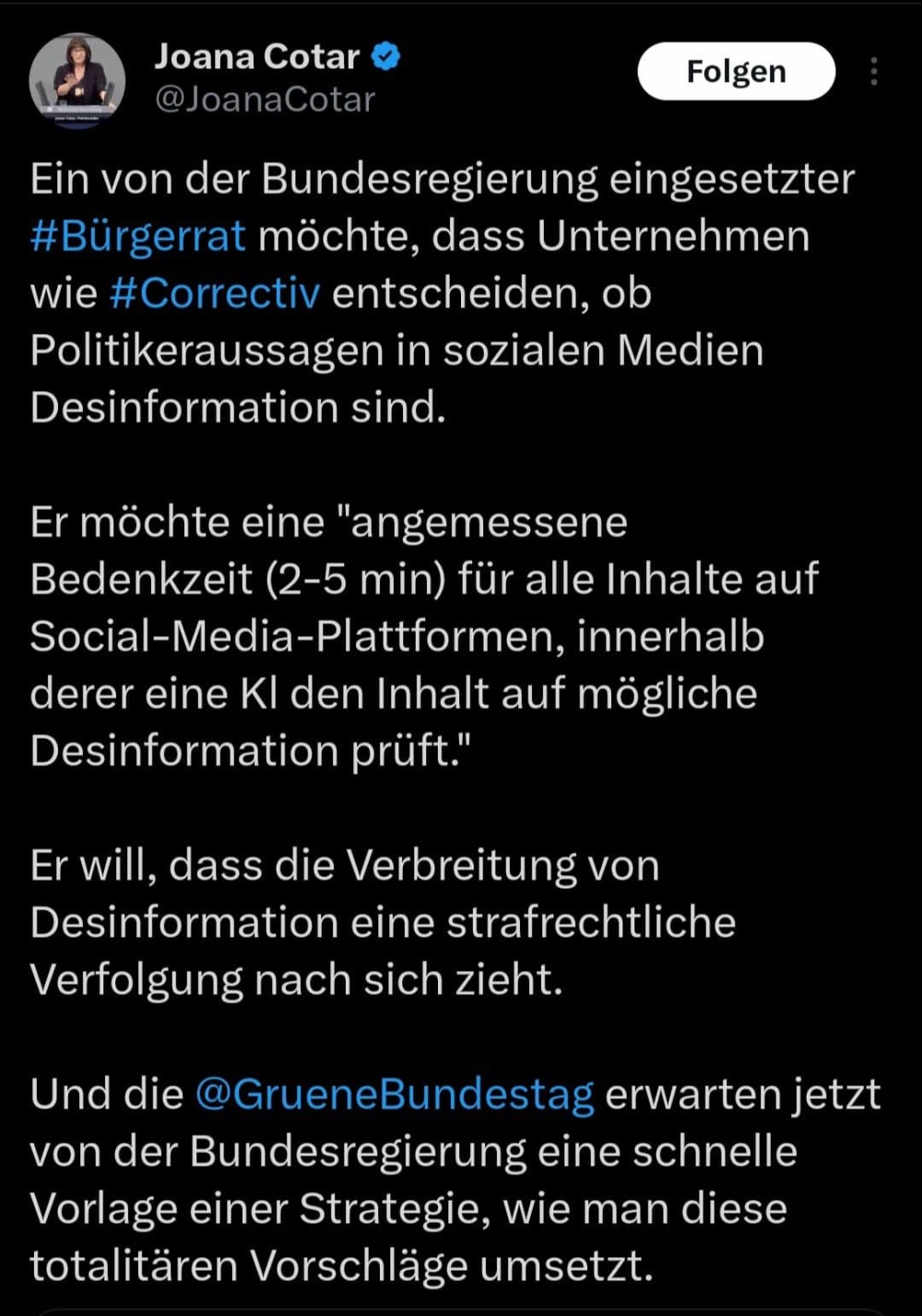Follow Joana Cotar with the Folgen button

pos(736,71)
